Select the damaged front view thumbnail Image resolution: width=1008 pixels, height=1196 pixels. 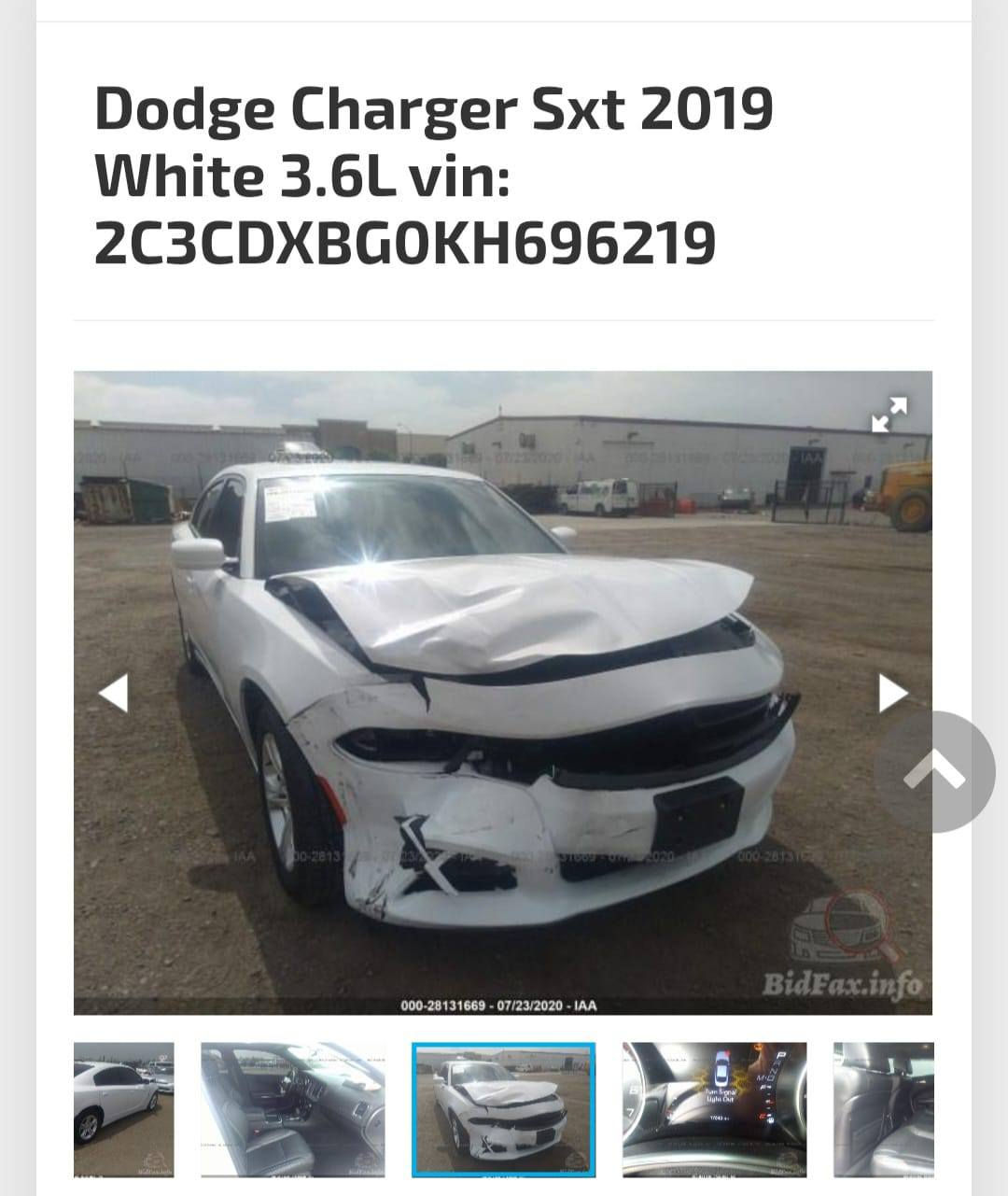point(503,1109)
